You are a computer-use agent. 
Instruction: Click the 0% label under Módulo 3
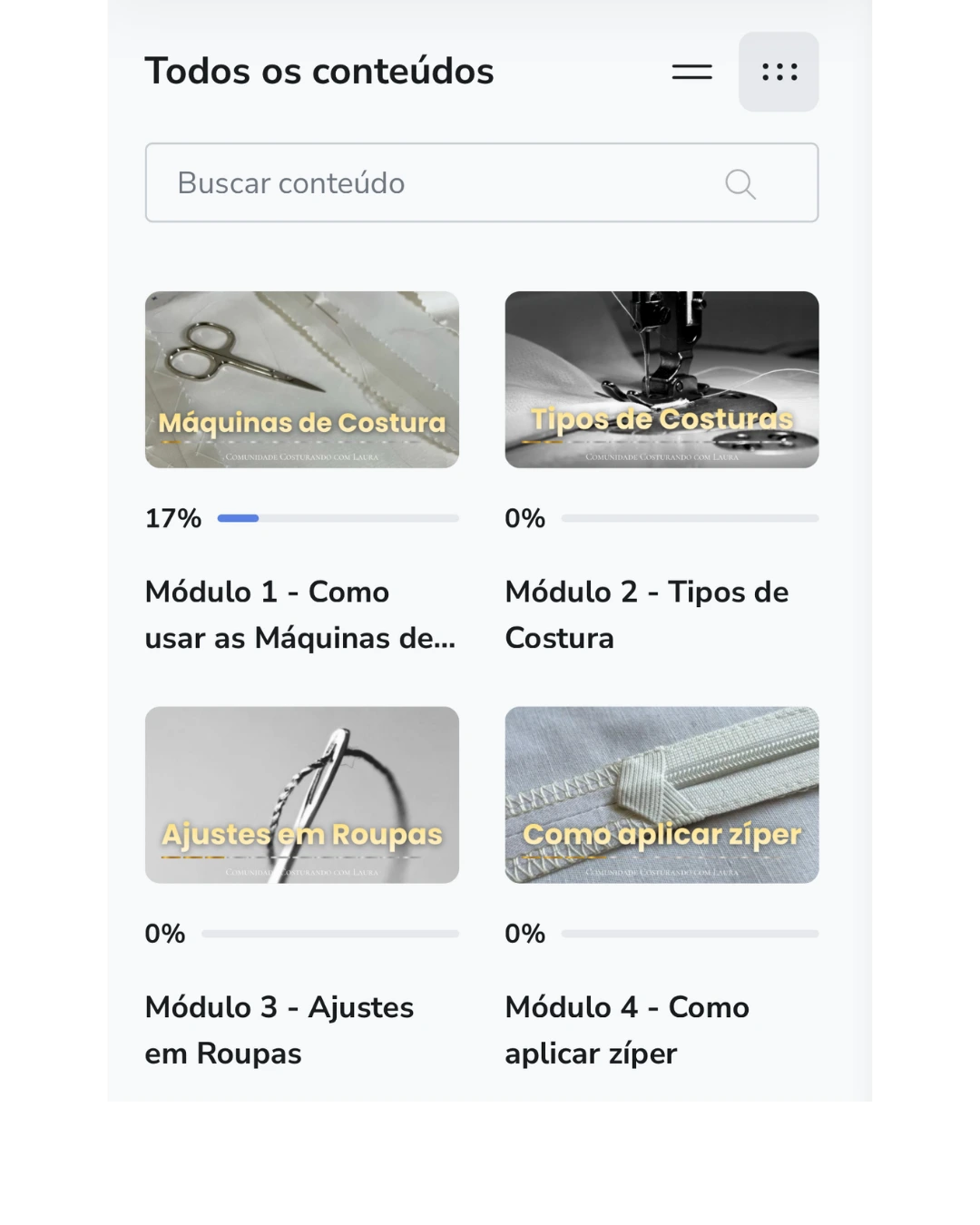tap(164, 933)
